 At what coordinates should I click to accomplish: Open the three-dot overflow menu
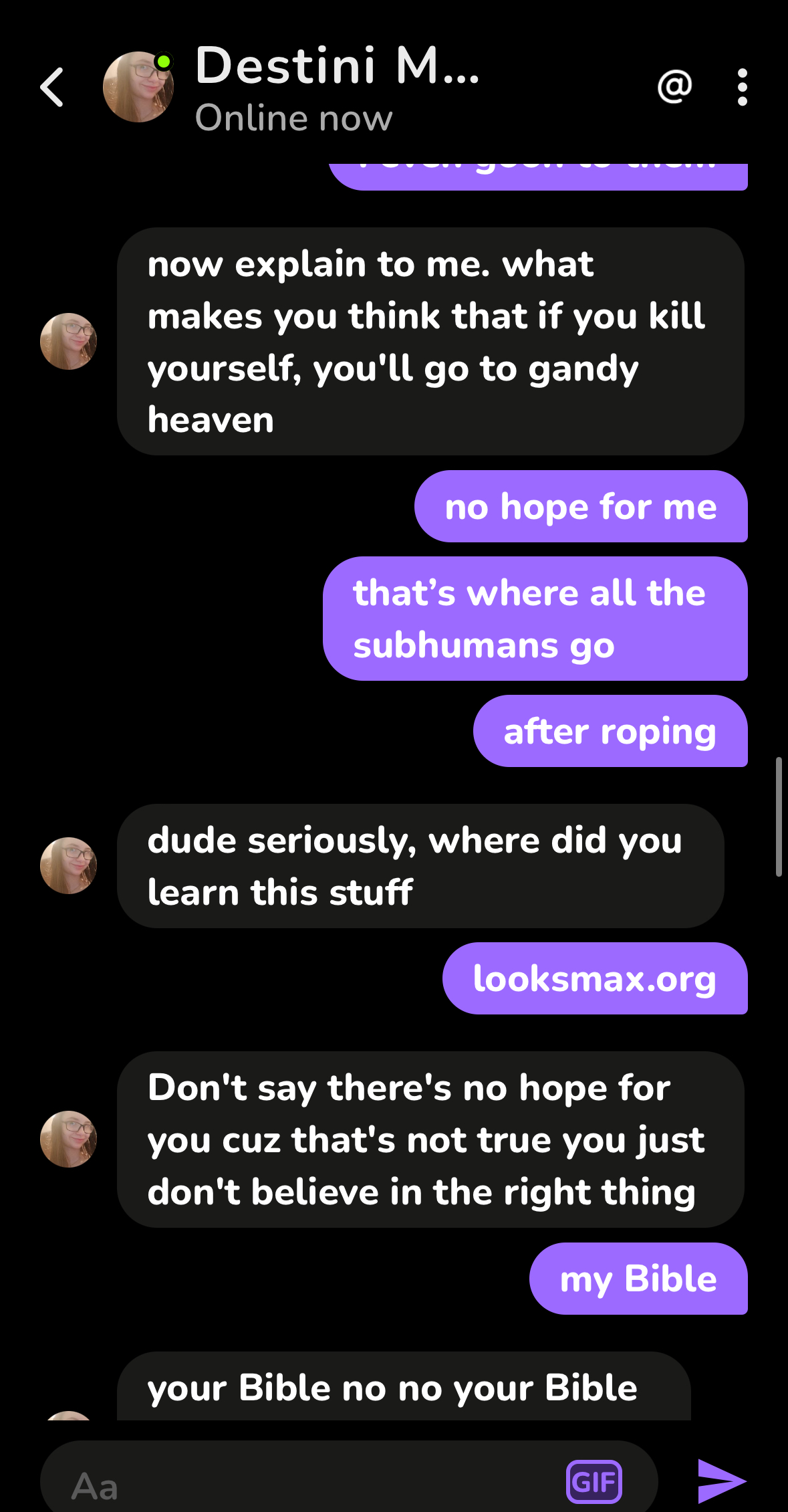coord(742,87)
